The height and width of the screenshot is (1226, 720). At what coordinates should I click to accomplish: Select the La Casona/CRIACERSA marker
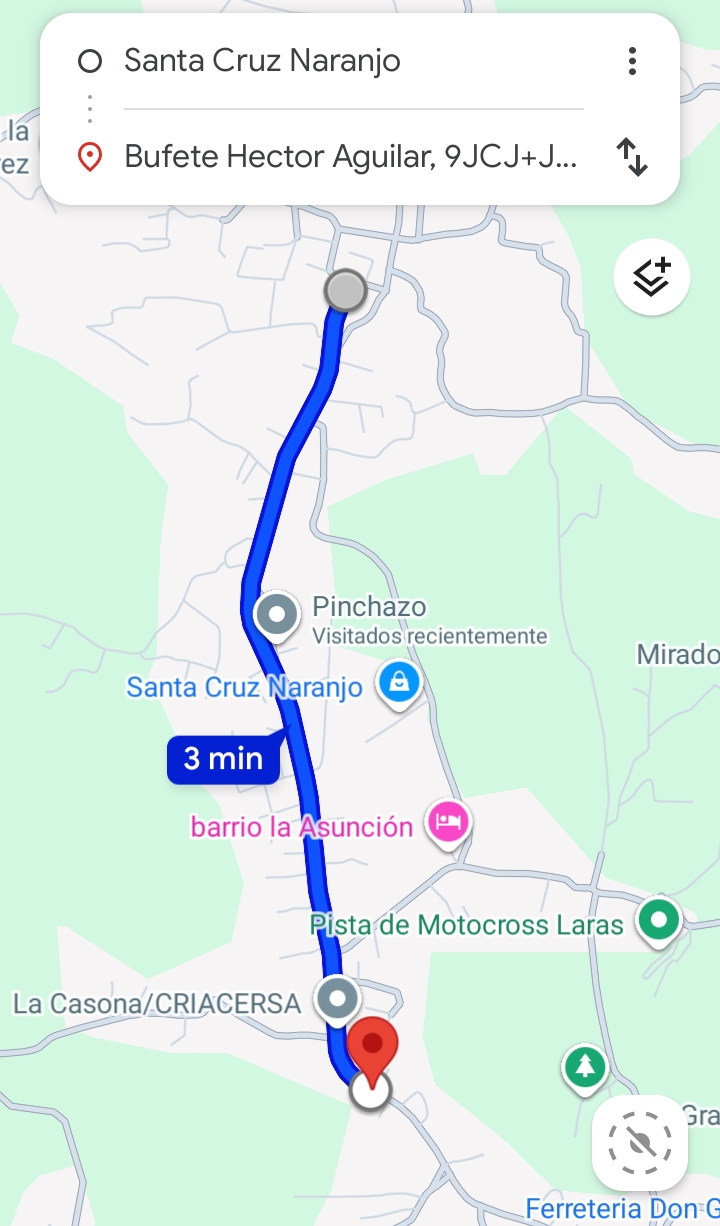(337, 999)
